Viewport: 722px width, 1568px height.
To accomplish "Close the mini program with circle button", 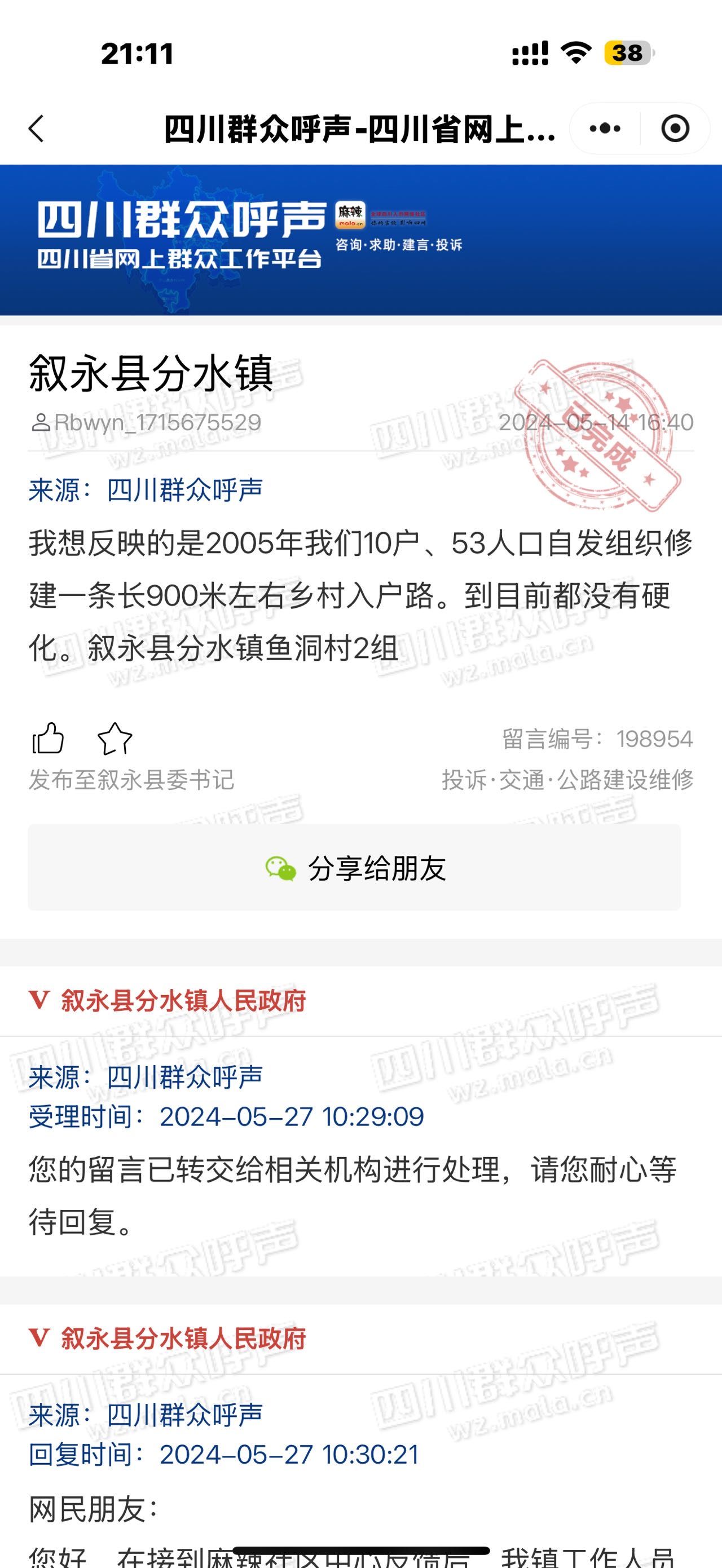I will point(675,129).
